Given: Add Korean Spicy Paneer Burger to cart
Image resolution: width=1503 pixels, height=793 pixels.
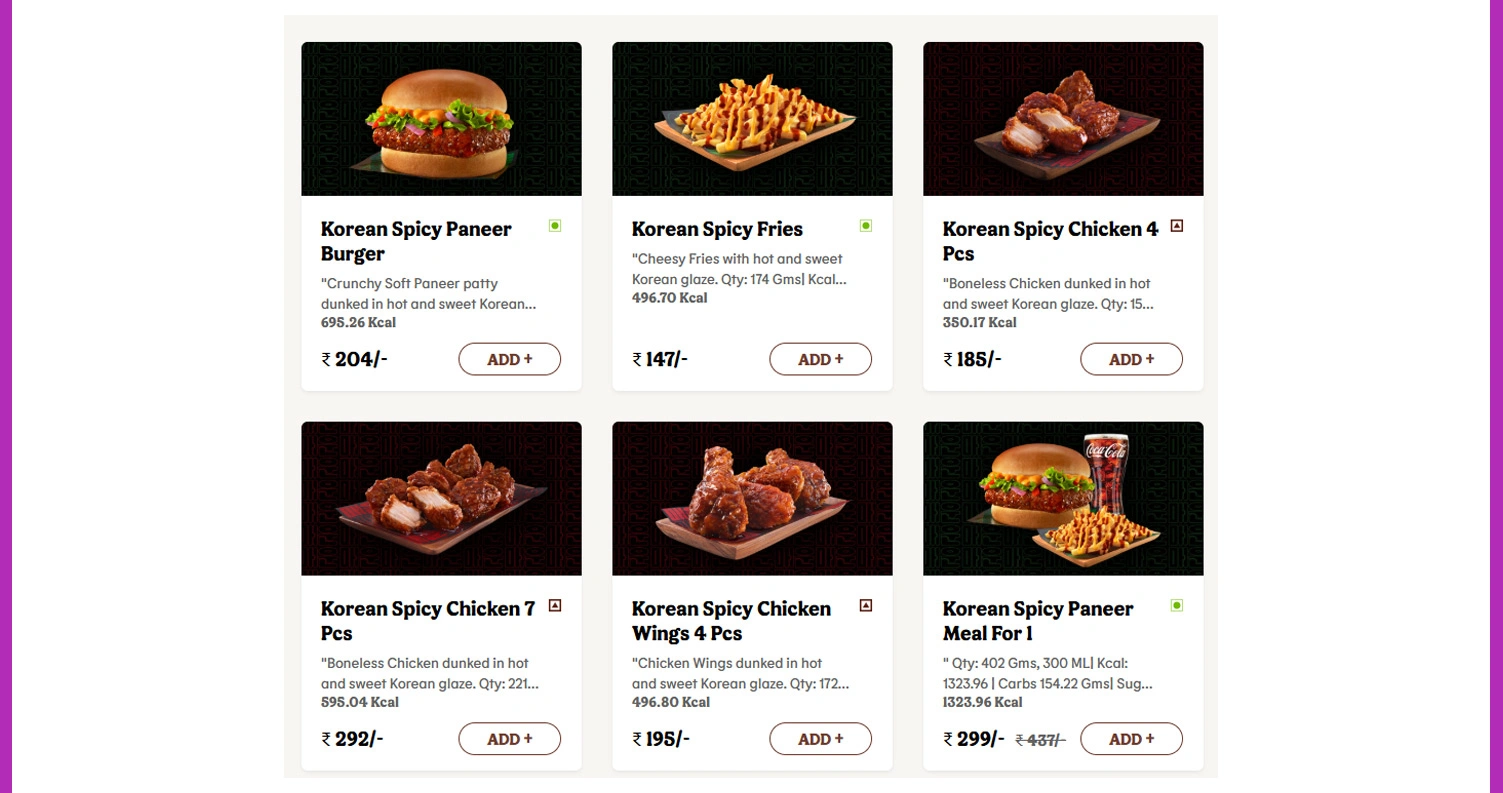Looking at the screenshot, I should pos(509,359).
